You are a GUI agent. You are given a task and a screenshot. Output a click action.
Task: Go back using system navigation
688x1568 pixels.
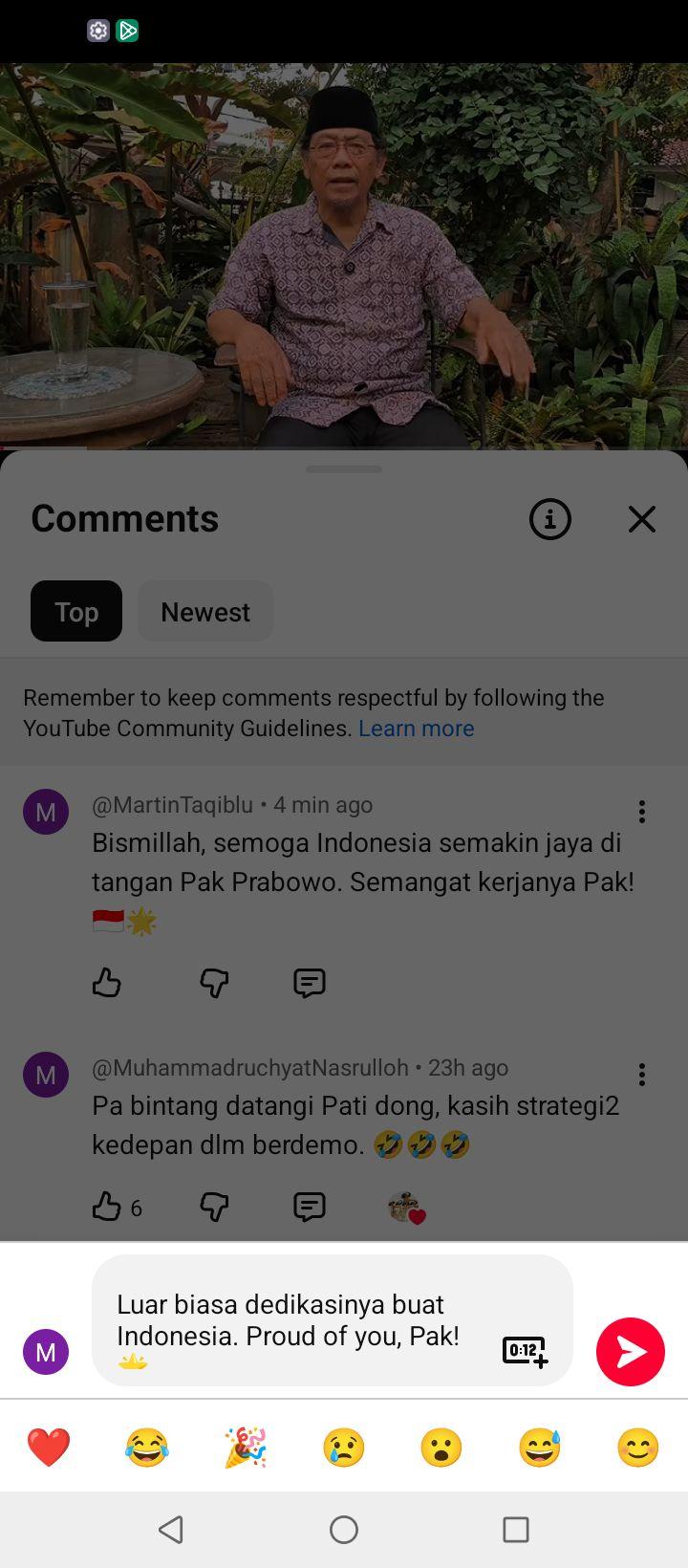click(x=171, y=1530)
